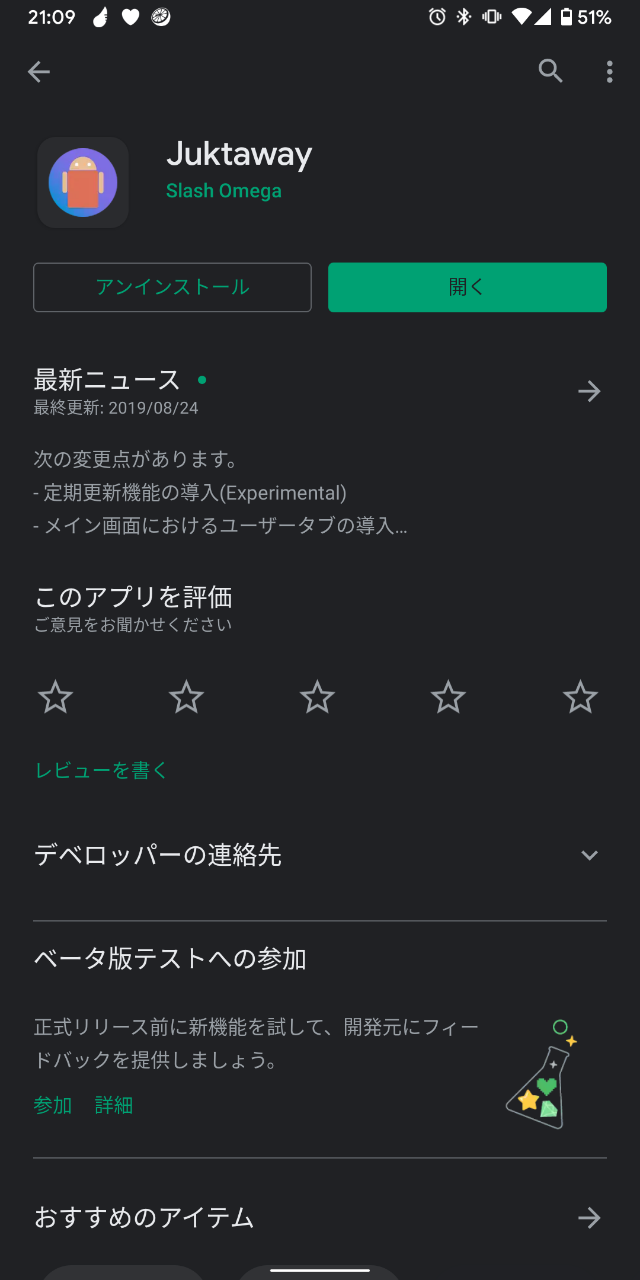Rate the app three stars
The width and height of the screenshot is (640, 1280).
tap(317, 697)
